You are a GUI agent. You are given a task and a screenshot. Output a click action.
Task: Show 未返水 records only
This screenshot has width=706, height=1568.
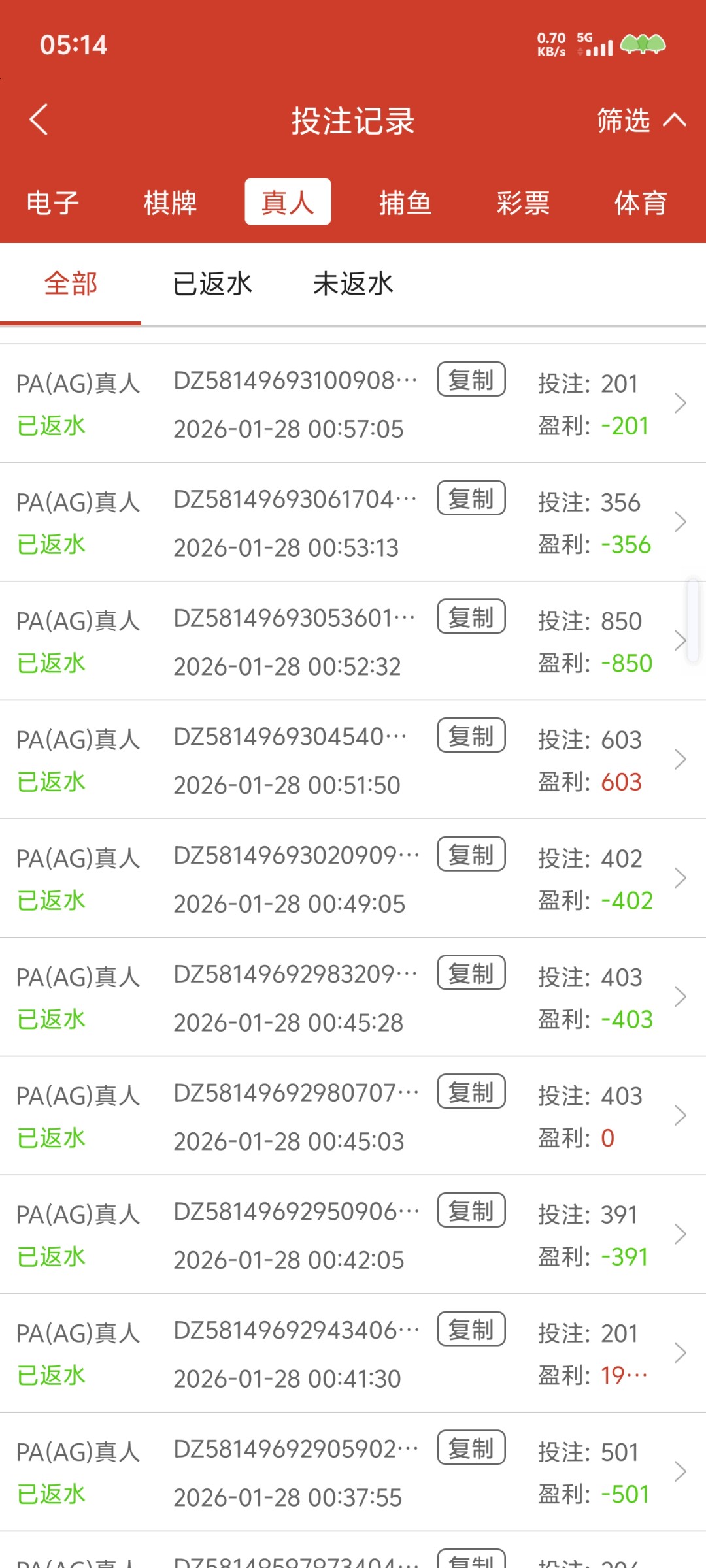pos(353,284)
